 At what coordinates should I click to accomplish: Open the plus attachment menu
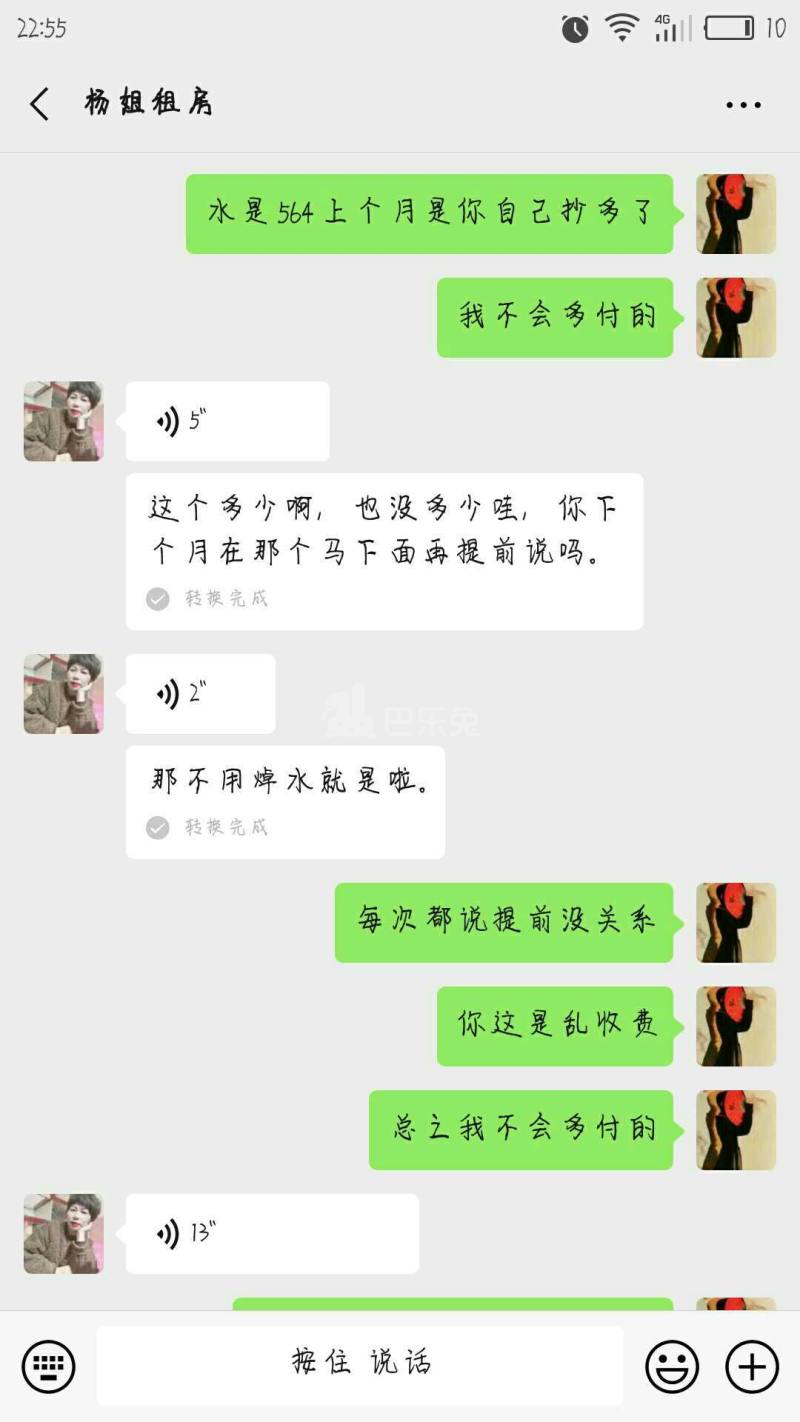751,1366
